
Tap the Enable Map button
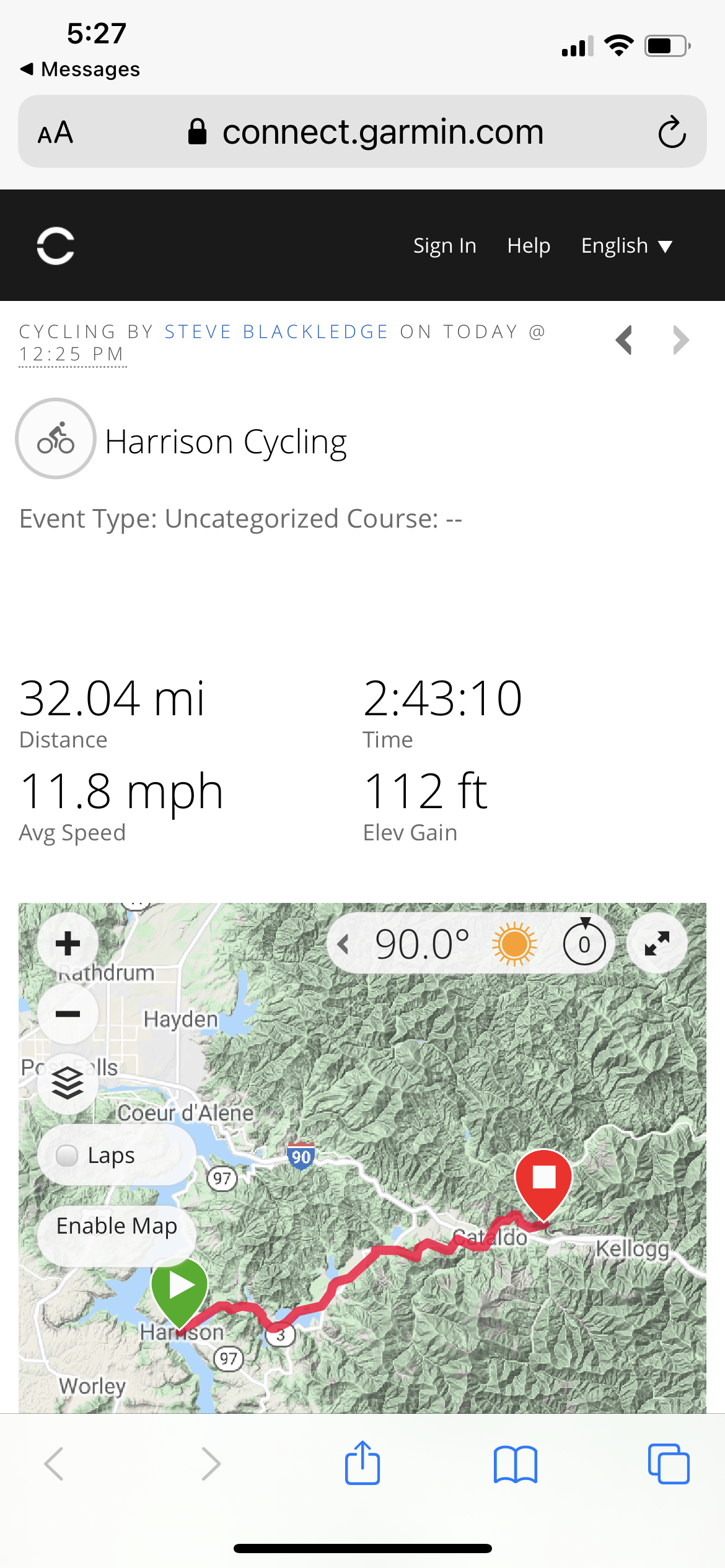tap(116, 1226)
